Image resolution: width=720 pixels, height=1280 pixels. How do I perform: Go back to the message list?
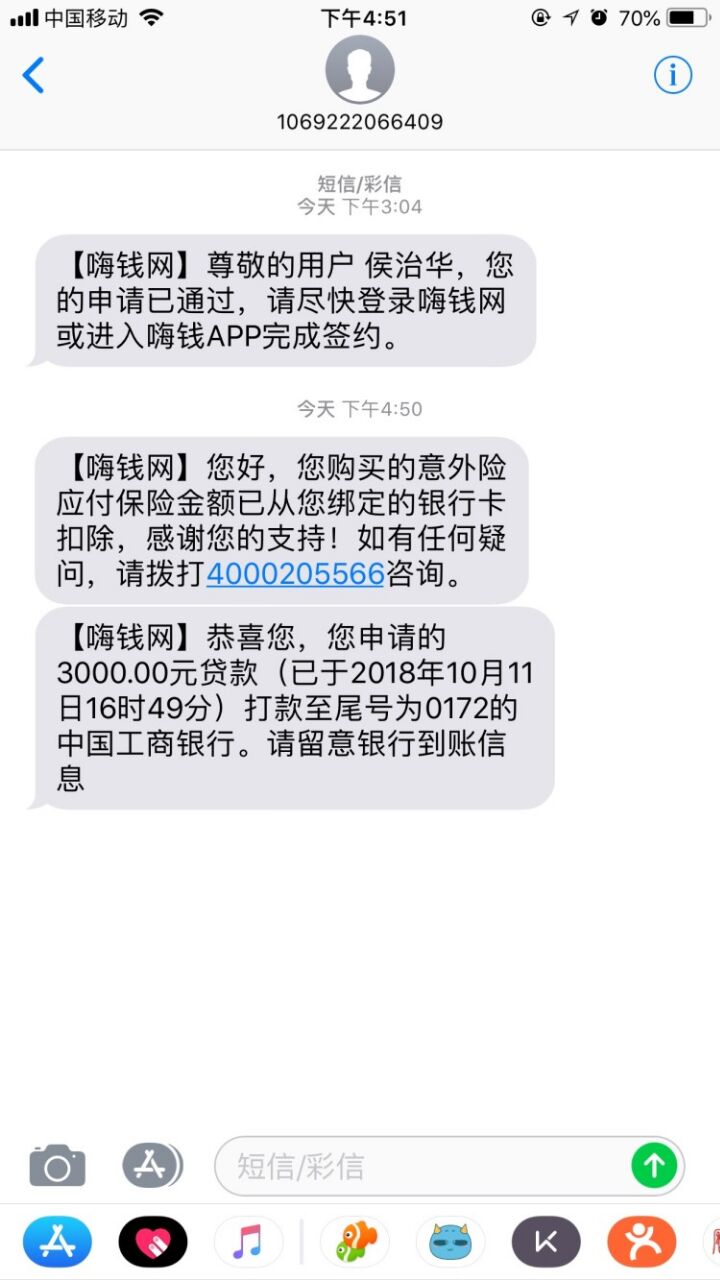coord(34,75)
